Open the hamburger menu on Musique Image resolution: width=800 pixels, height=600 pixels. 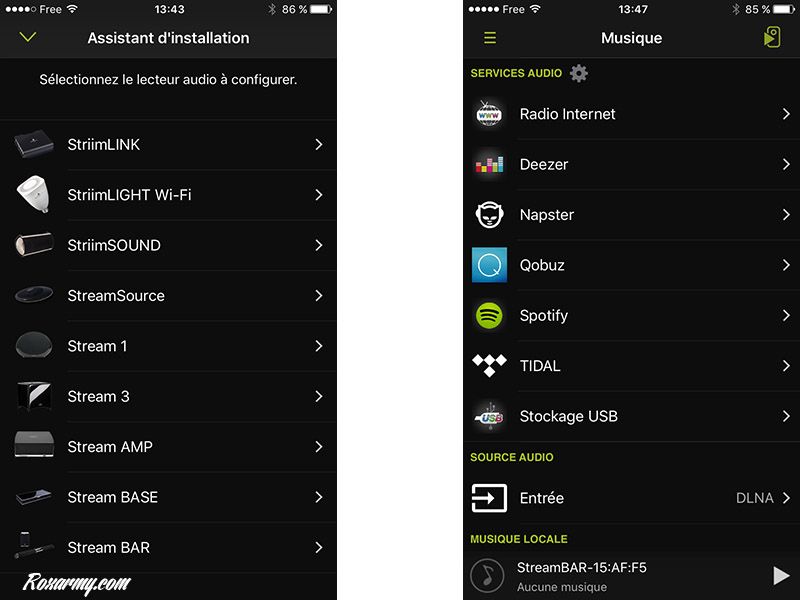click(x=490, y=38)
